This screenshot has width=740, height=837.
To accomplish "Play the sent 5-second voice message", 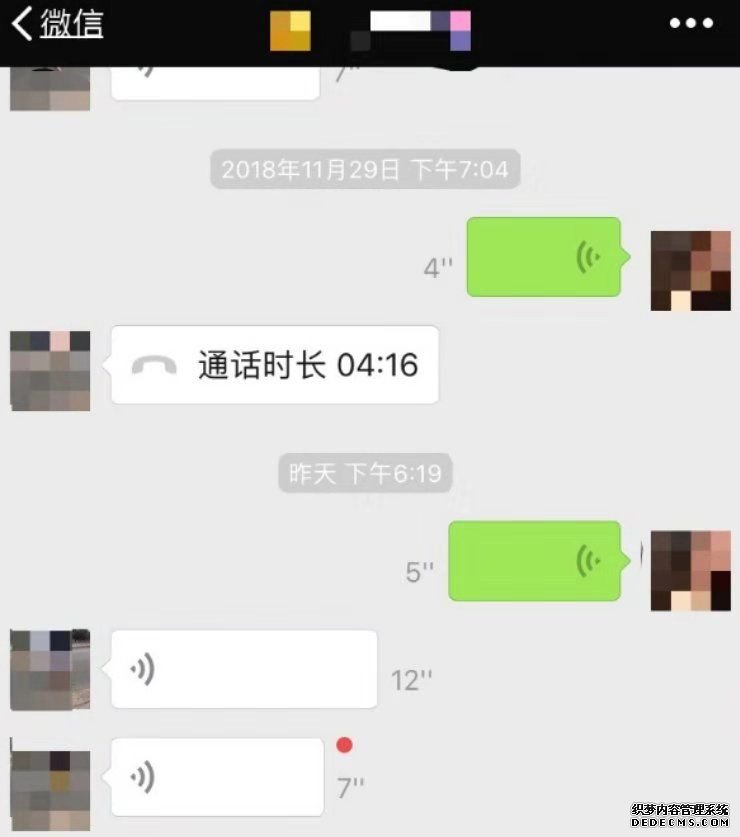I will 534,561.
